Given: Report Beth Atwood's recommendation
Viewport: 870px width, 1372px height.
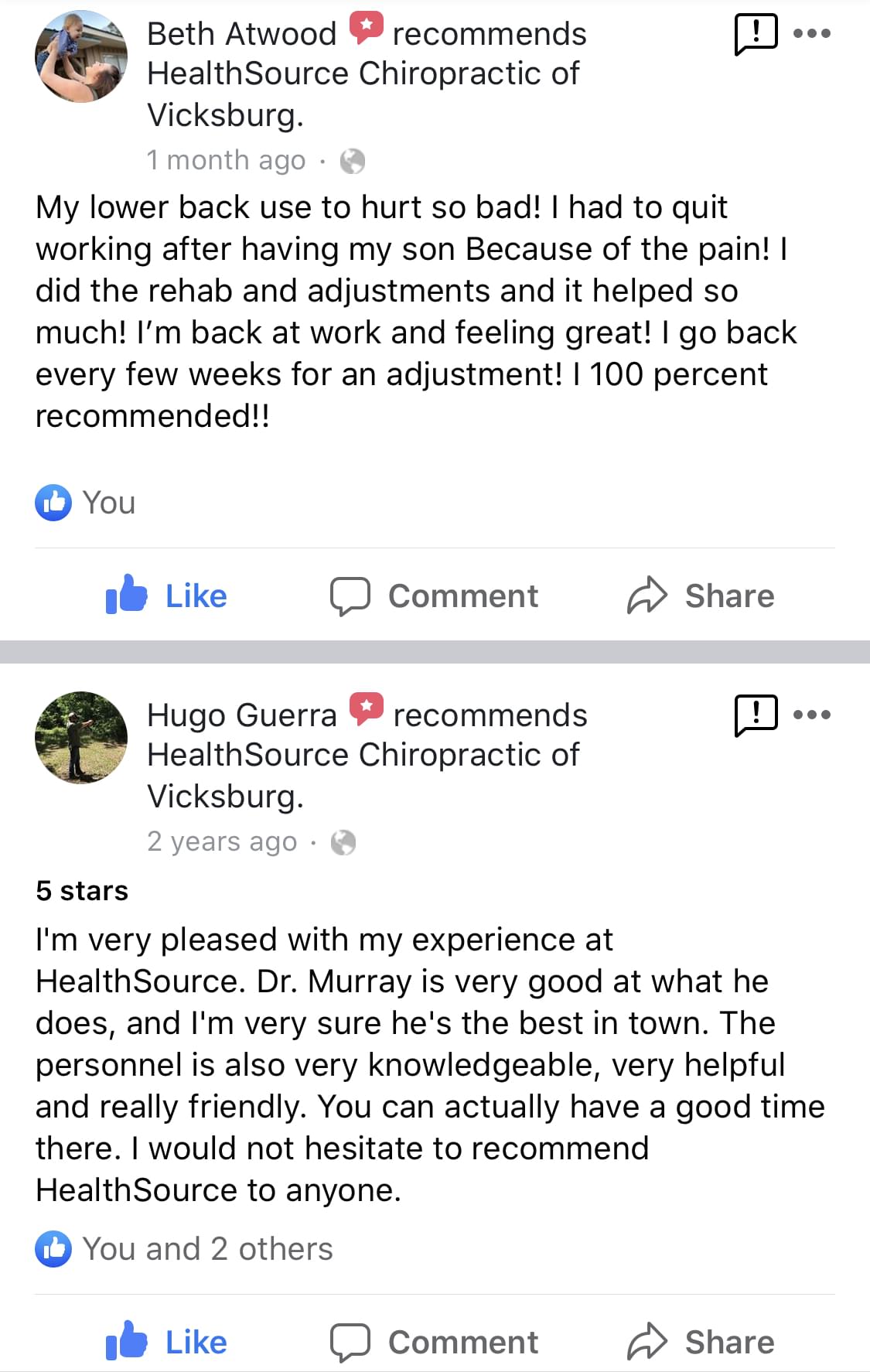Looking at the screenshot, I should click(755, 34).
